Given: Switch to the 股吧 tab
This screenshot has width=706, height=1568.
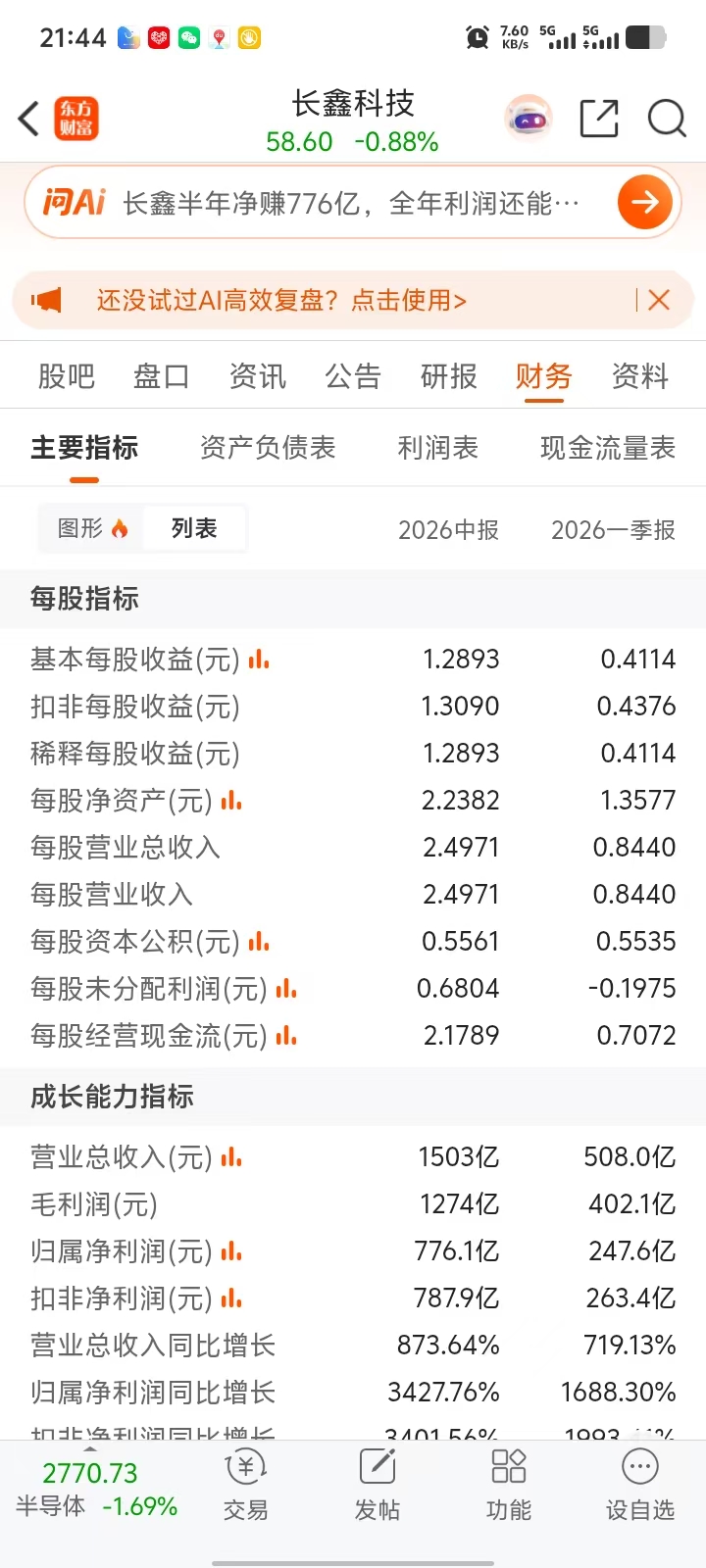Looking at the screenshot, I should pyautogui.click(x=67, y=376).
